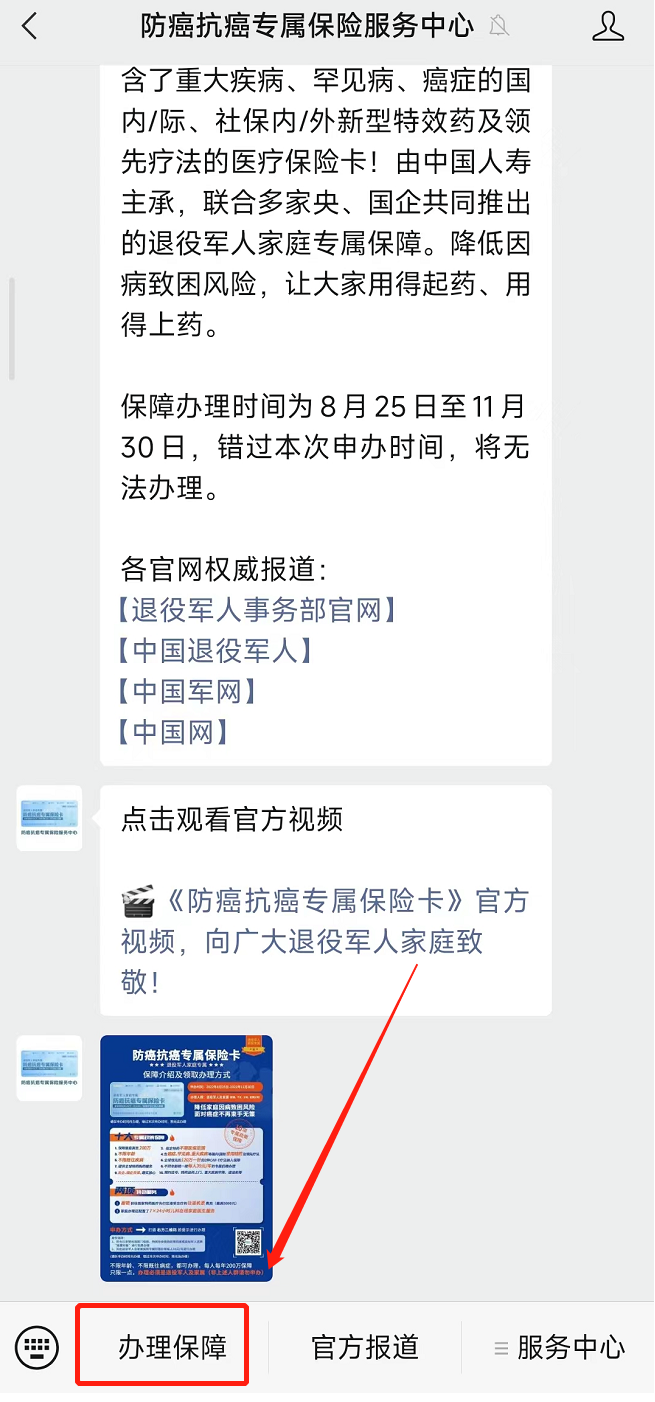Visit the 中国军网 link

187,691
